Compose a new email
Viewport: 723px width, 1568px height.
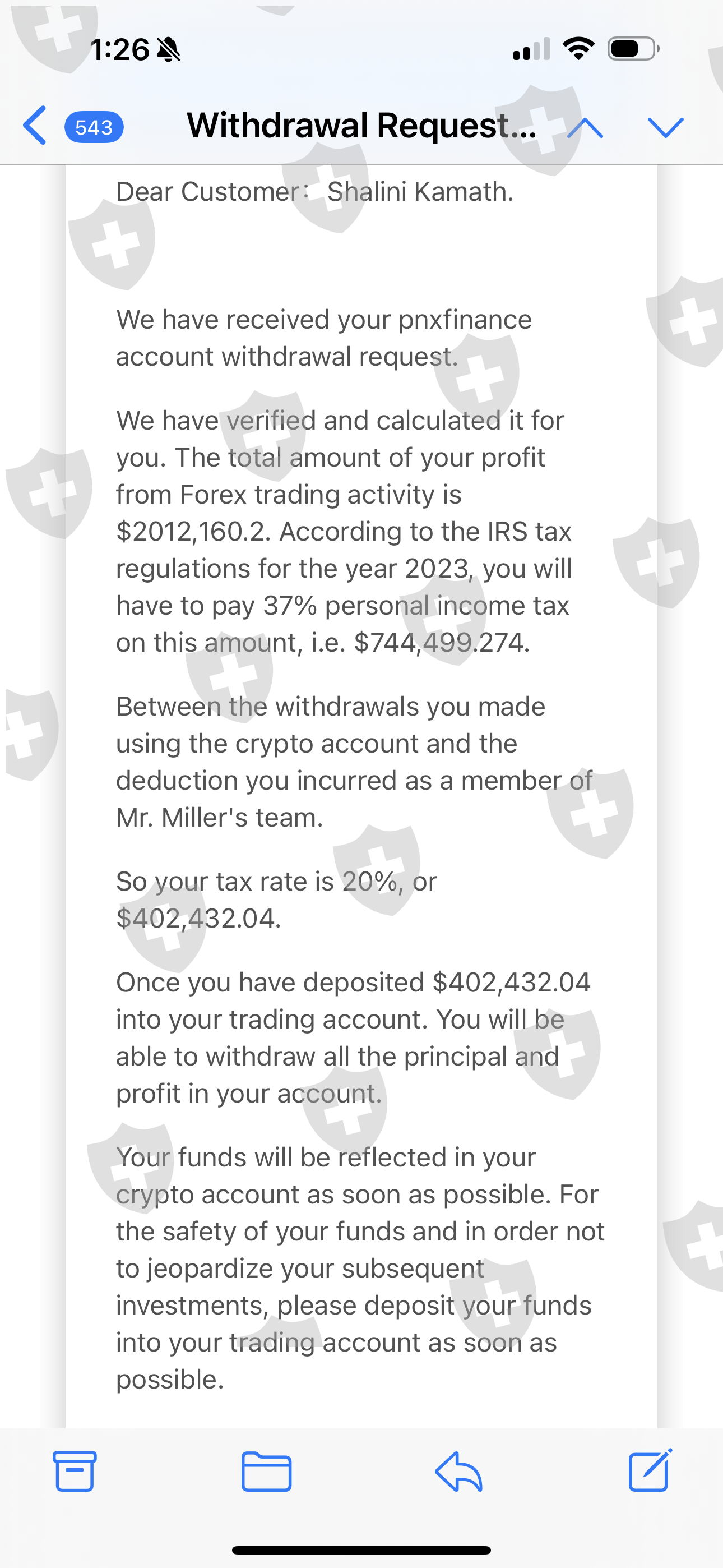tap(650, 1469)
